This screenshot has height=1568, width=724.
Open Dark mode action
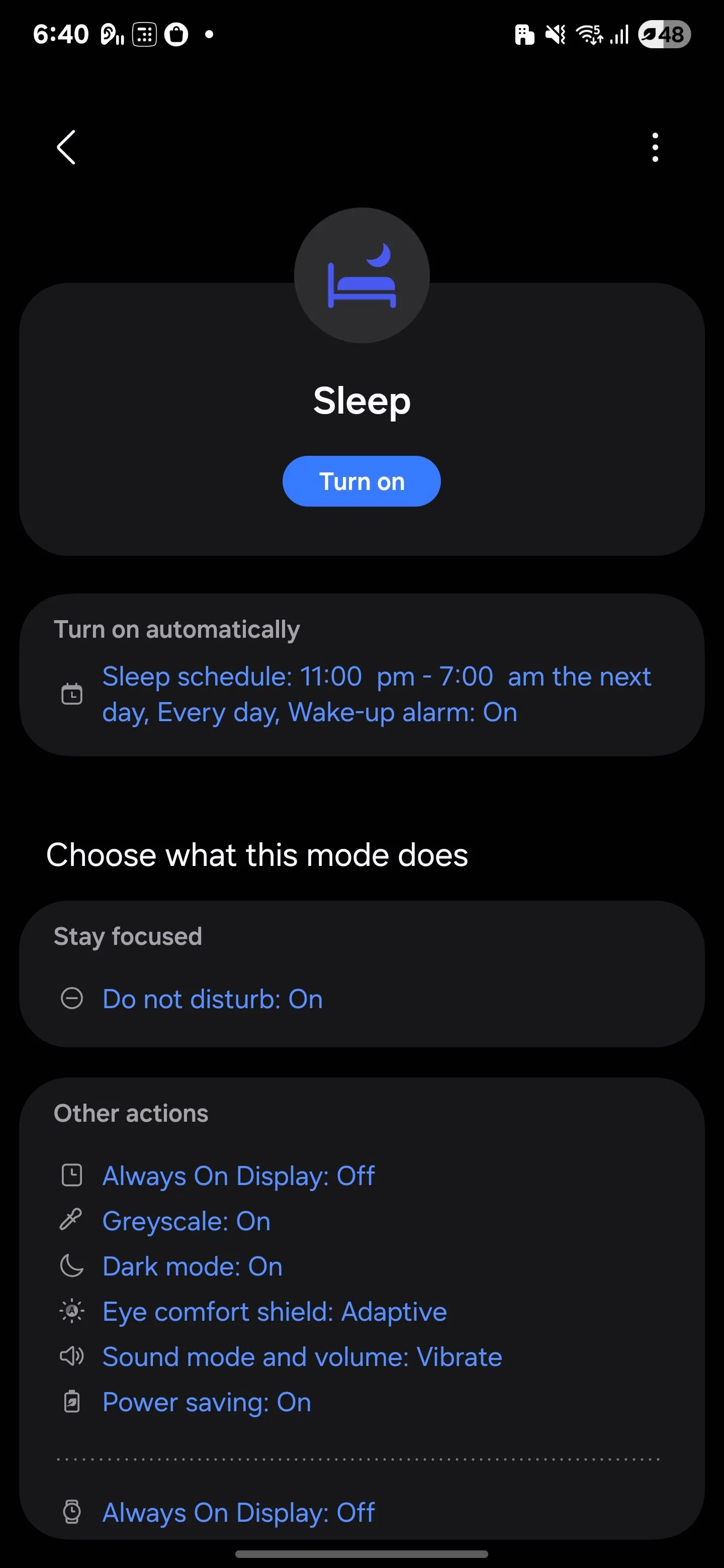tap(192, 1266)
